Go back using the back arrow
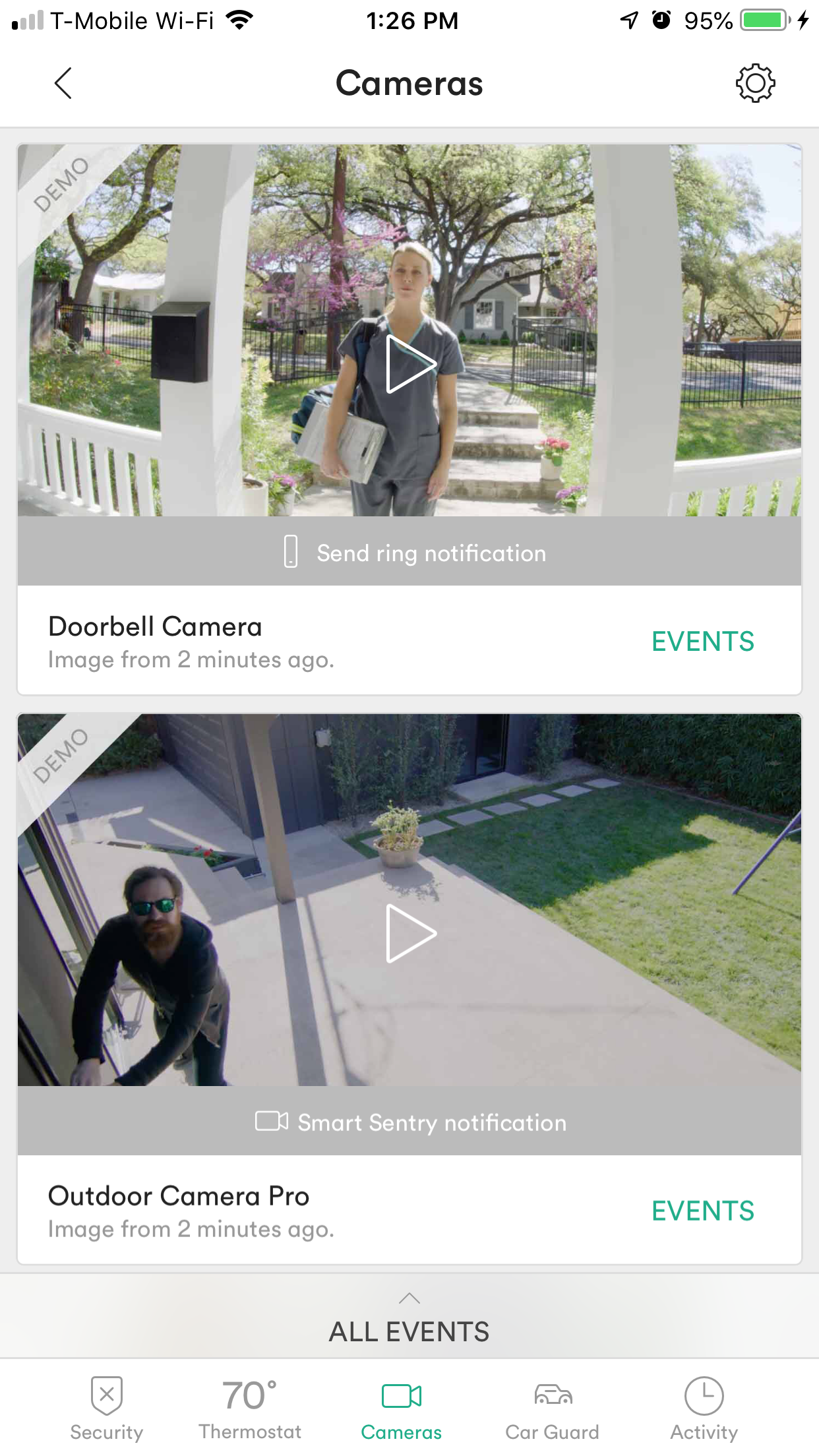819x1456 pixels. tap(63, 84)
